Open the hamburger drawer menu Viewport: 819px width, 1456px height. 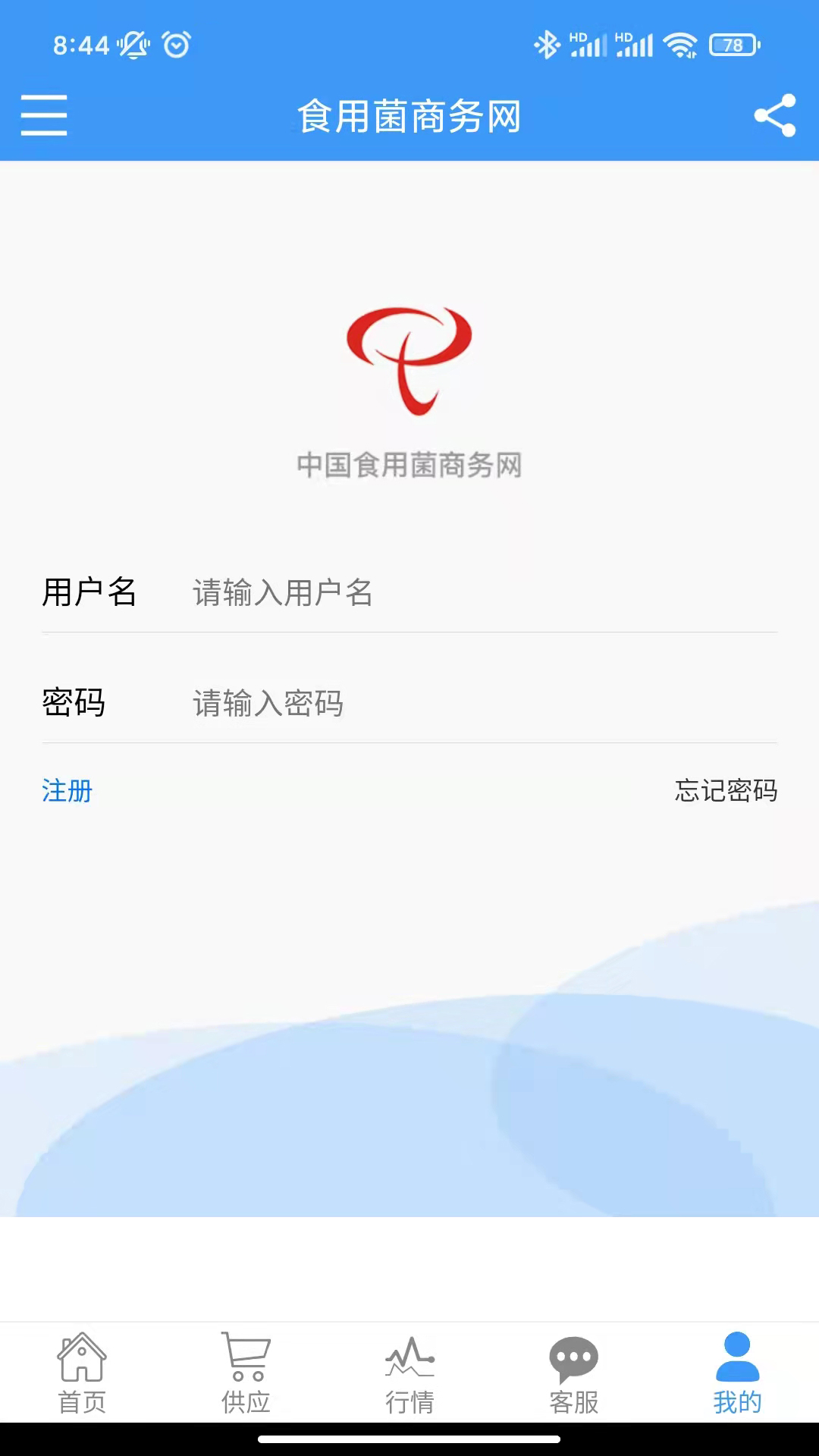click(44, 115)
